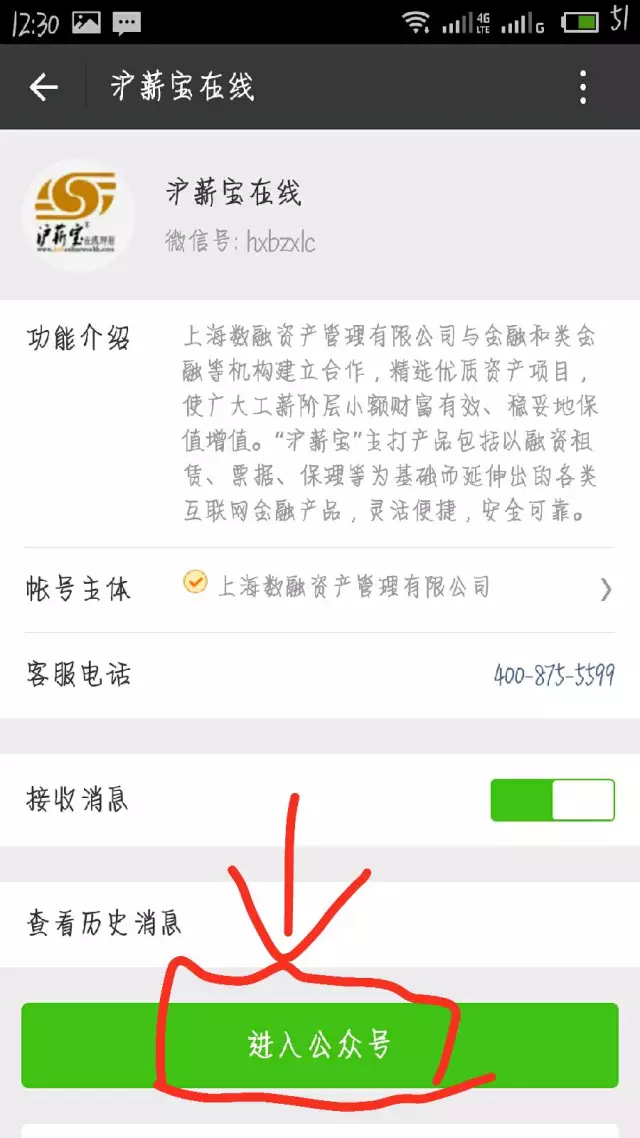This screenshot has height=1138, width=640.
Task: Tap the 进入公众号 button
Action: coord(319,1045)
